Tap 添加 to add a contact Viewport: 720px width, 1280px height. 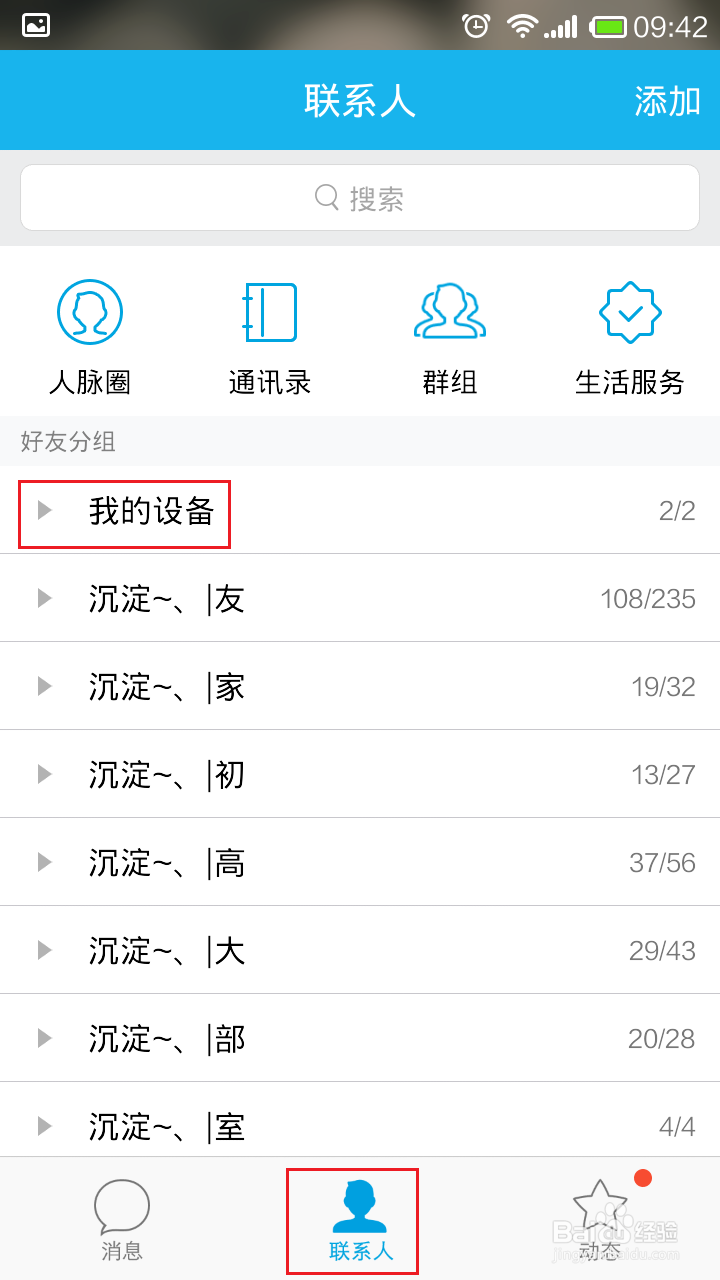[x=668, y=100]
